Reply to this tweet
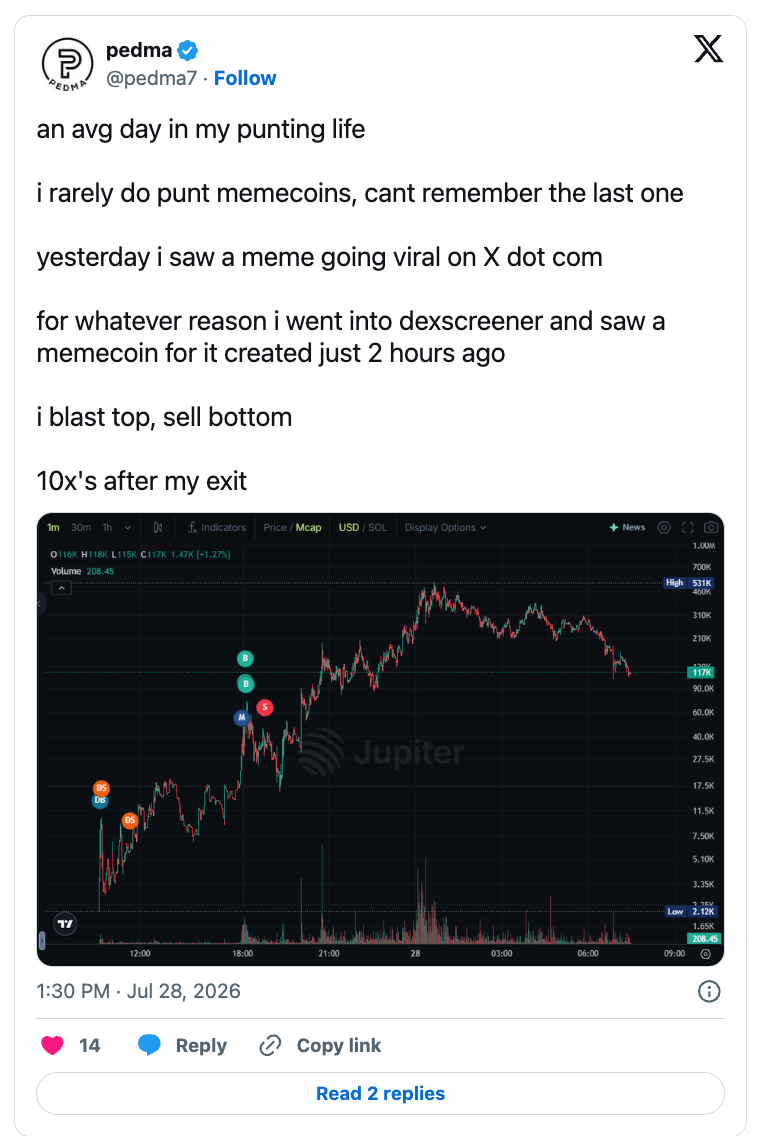This screenshot has width=760, height=1148. coord(182,1046)
